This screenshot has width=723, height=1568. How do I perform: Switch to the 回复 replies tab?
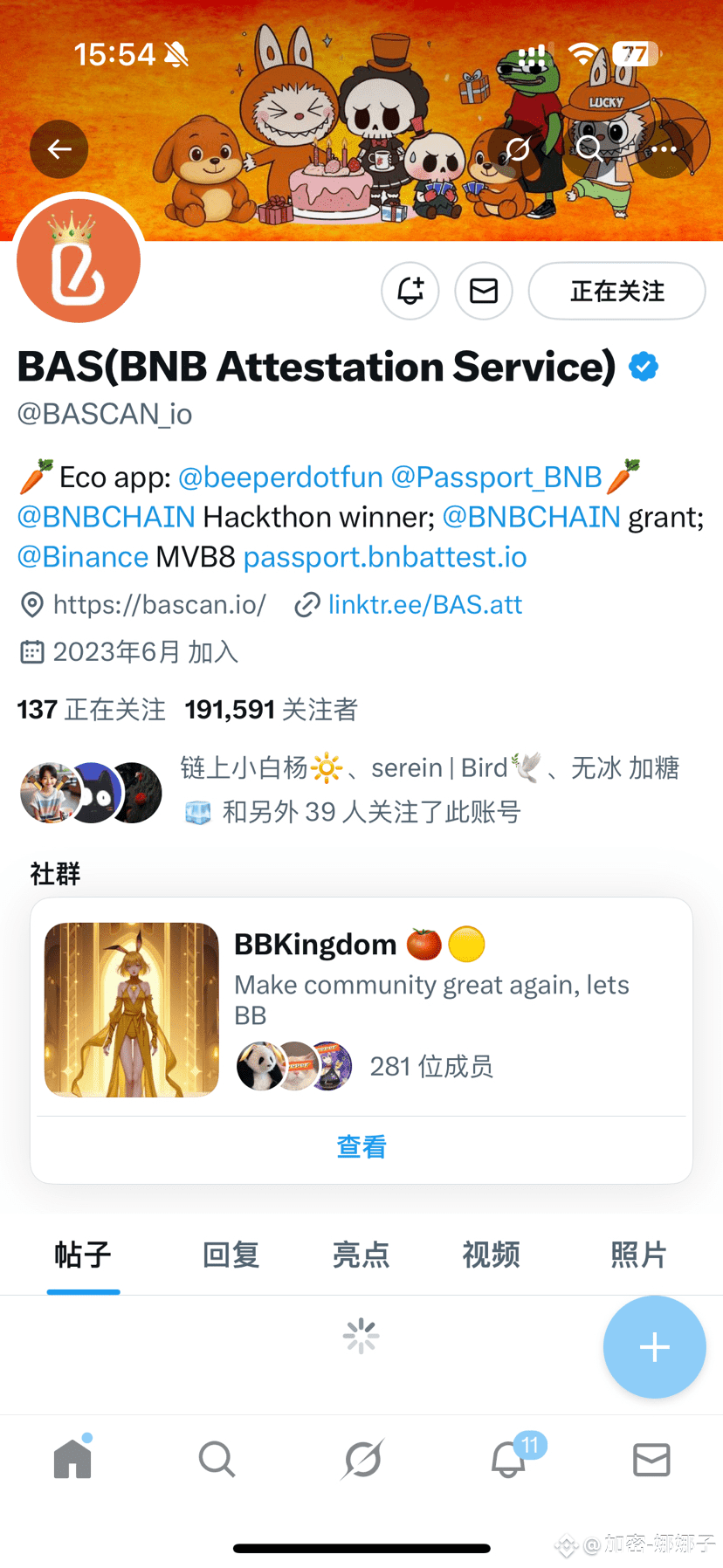click(231, 1255)
